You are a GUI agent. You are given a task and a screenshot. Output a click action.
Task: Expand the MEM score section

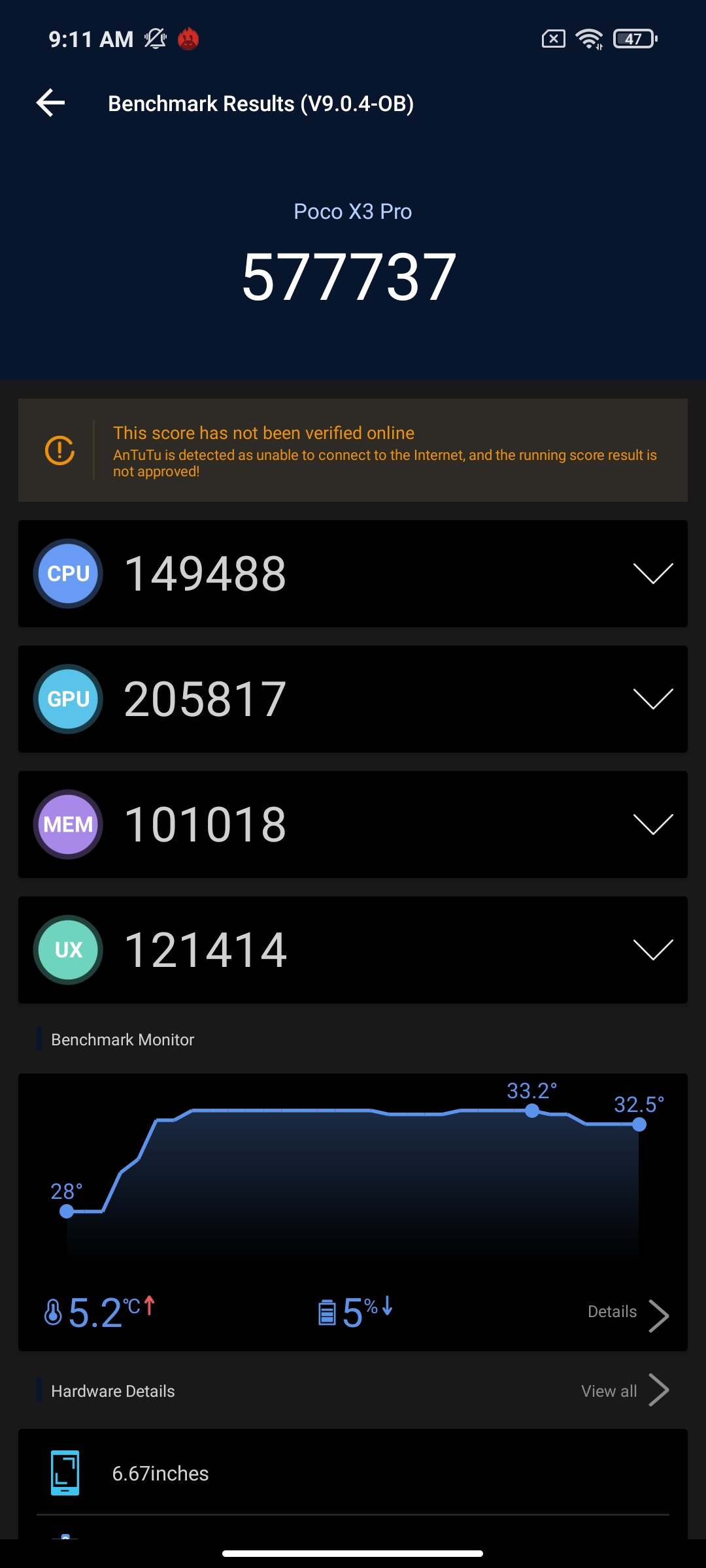(652, 825)
